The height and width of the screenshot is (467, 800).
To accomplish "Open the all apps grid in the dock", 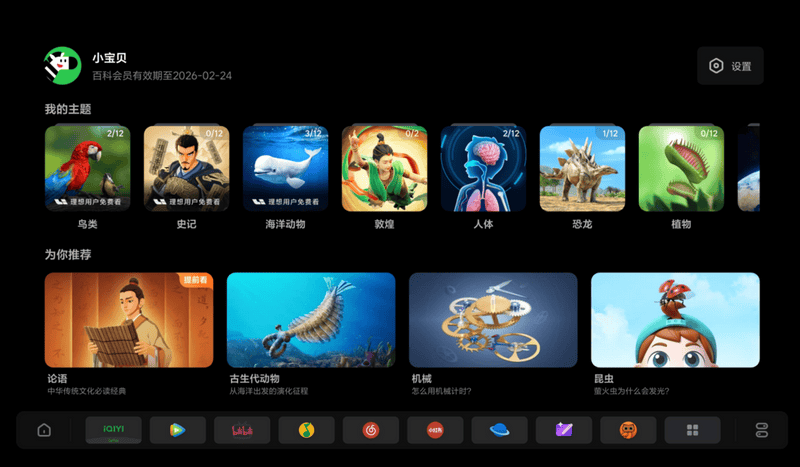I will [692, 430].
